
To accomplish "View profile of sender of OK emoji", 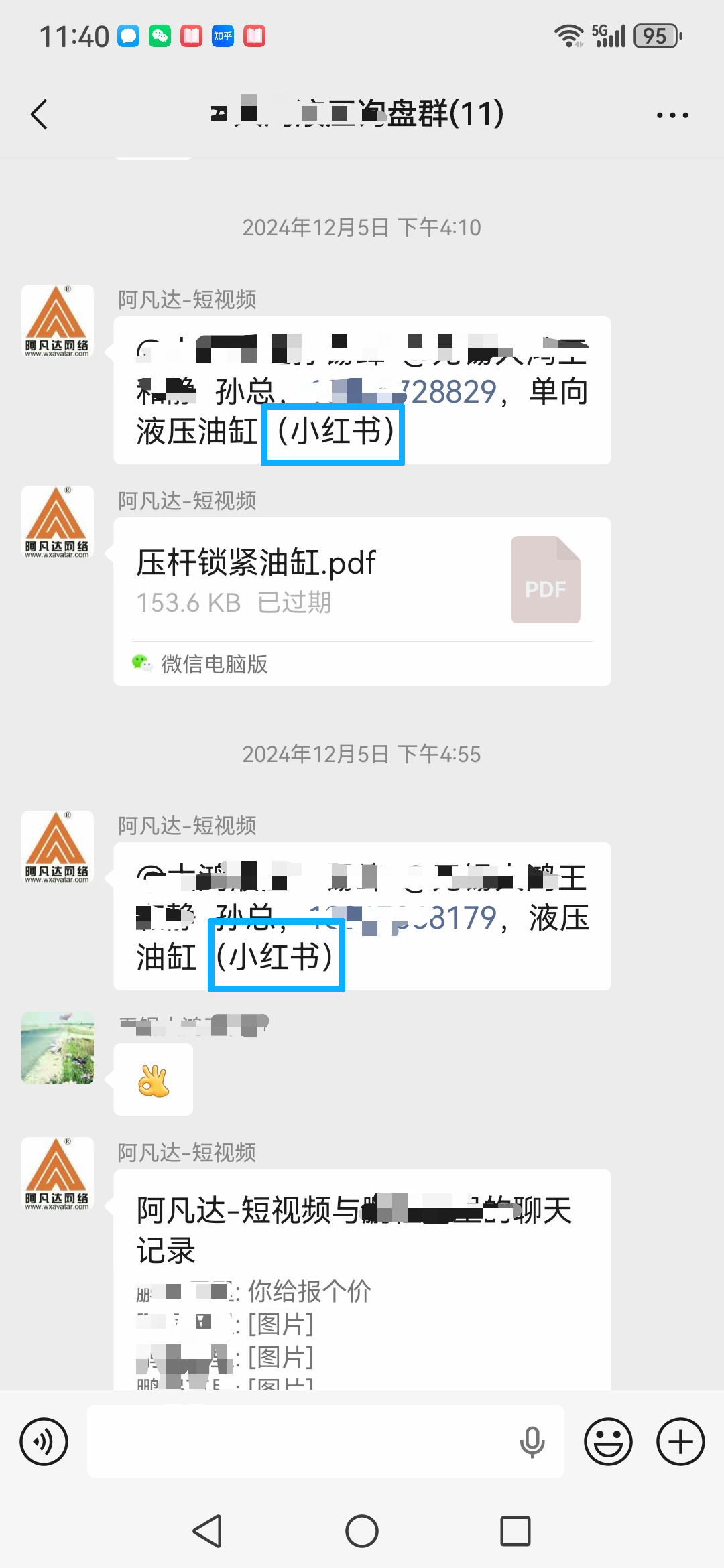I will (x=58, y=1048).
